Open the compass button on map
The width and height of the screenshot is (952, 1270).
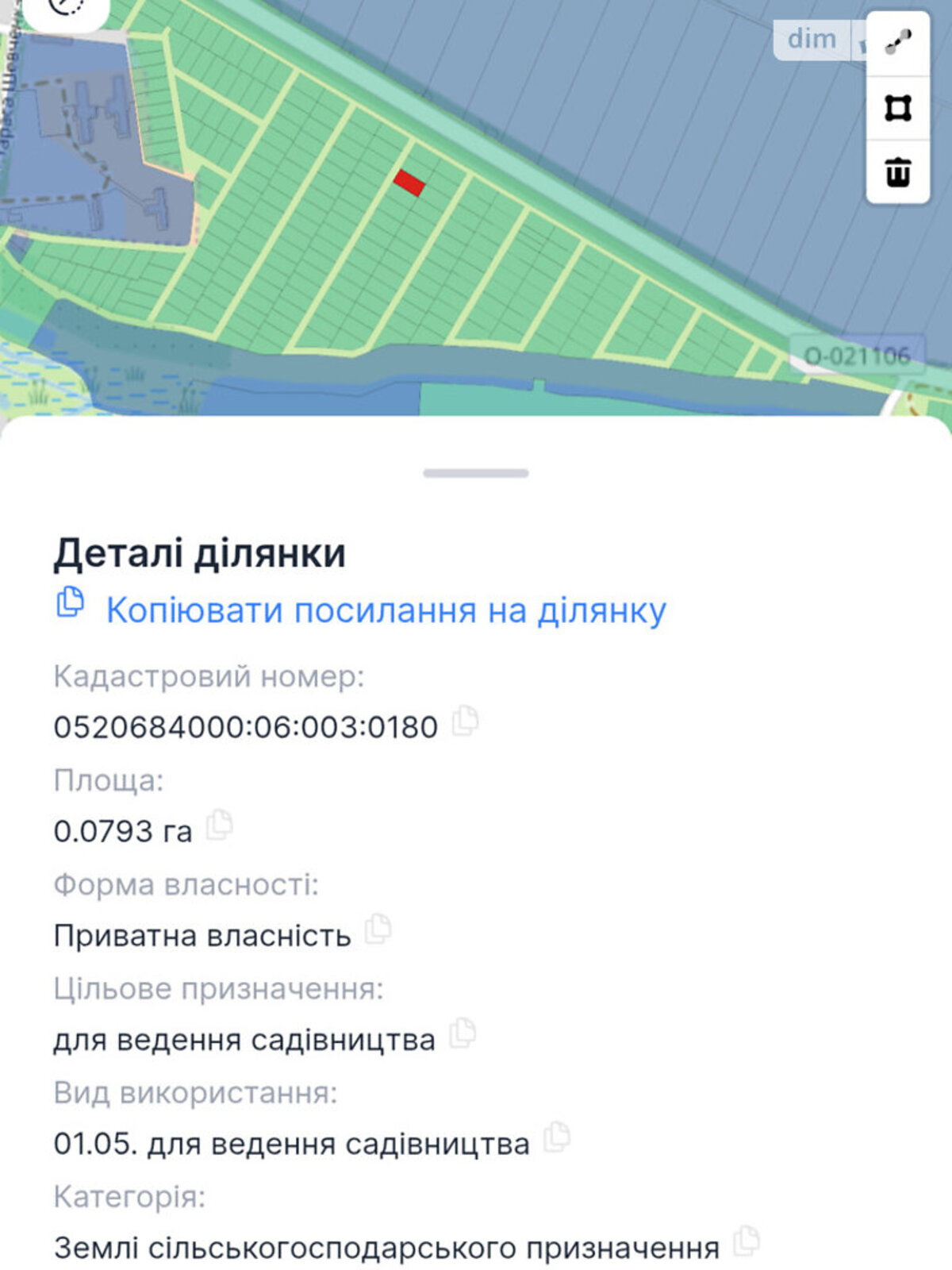coord(67,8)
